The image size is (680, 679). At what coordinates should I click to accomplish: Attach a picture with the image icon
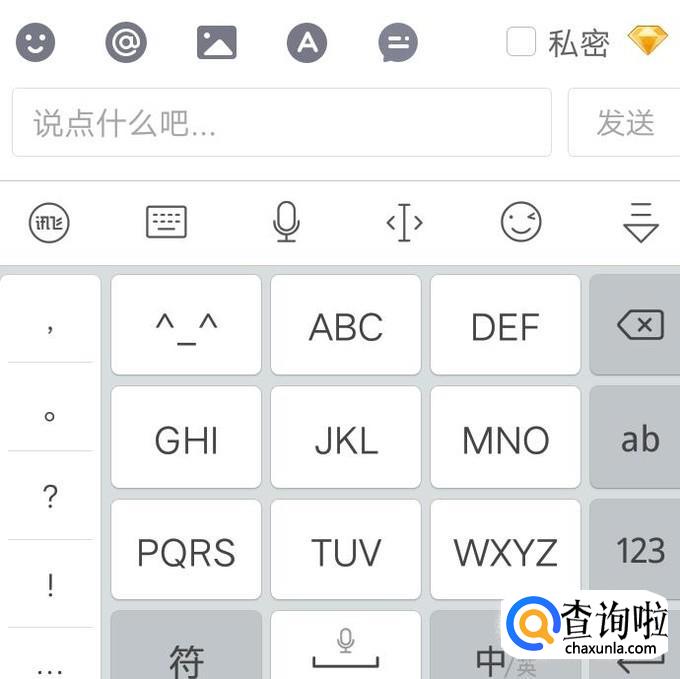(x=217, y=43)
